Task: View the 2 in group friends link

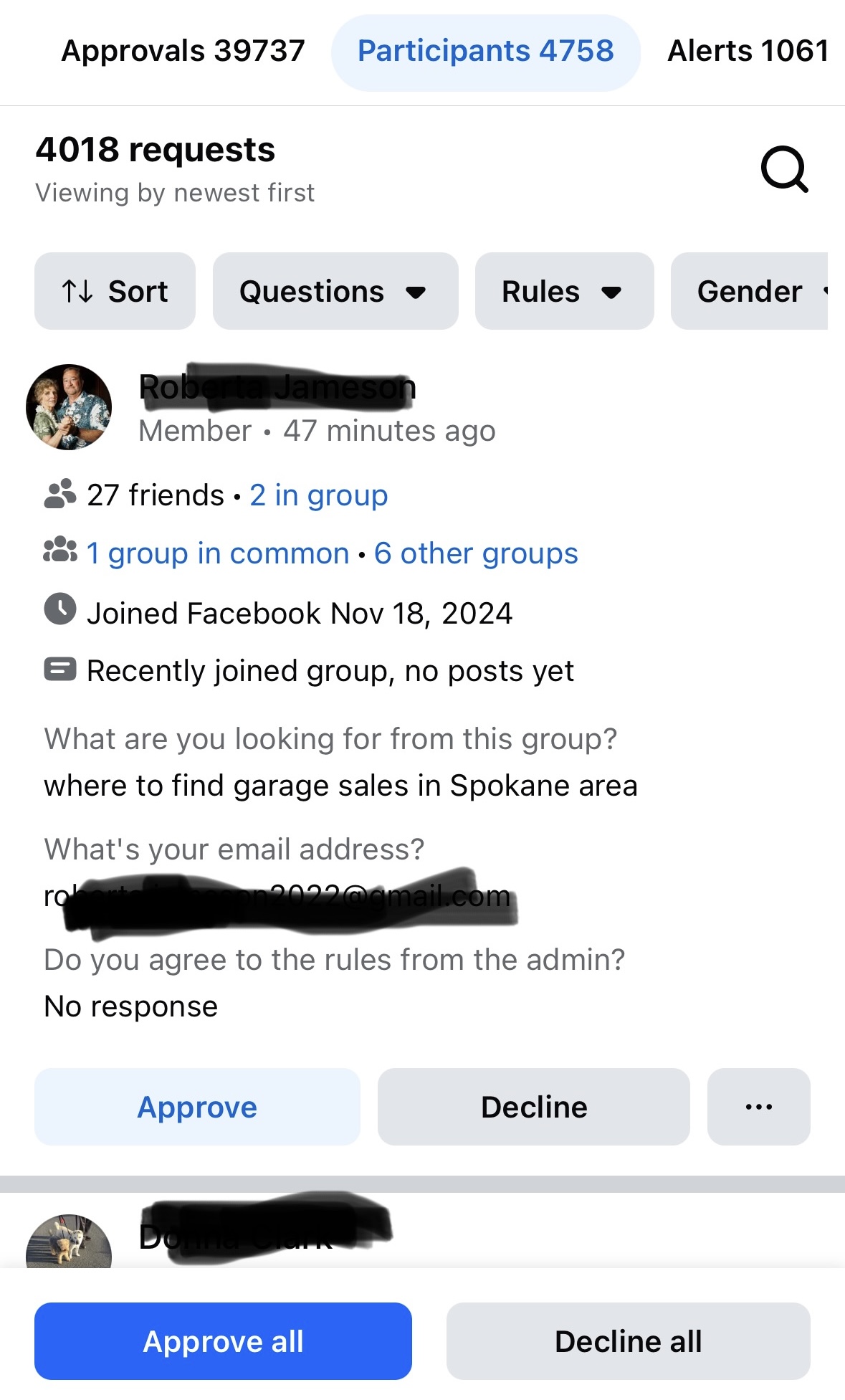Action: click(318, 495)
